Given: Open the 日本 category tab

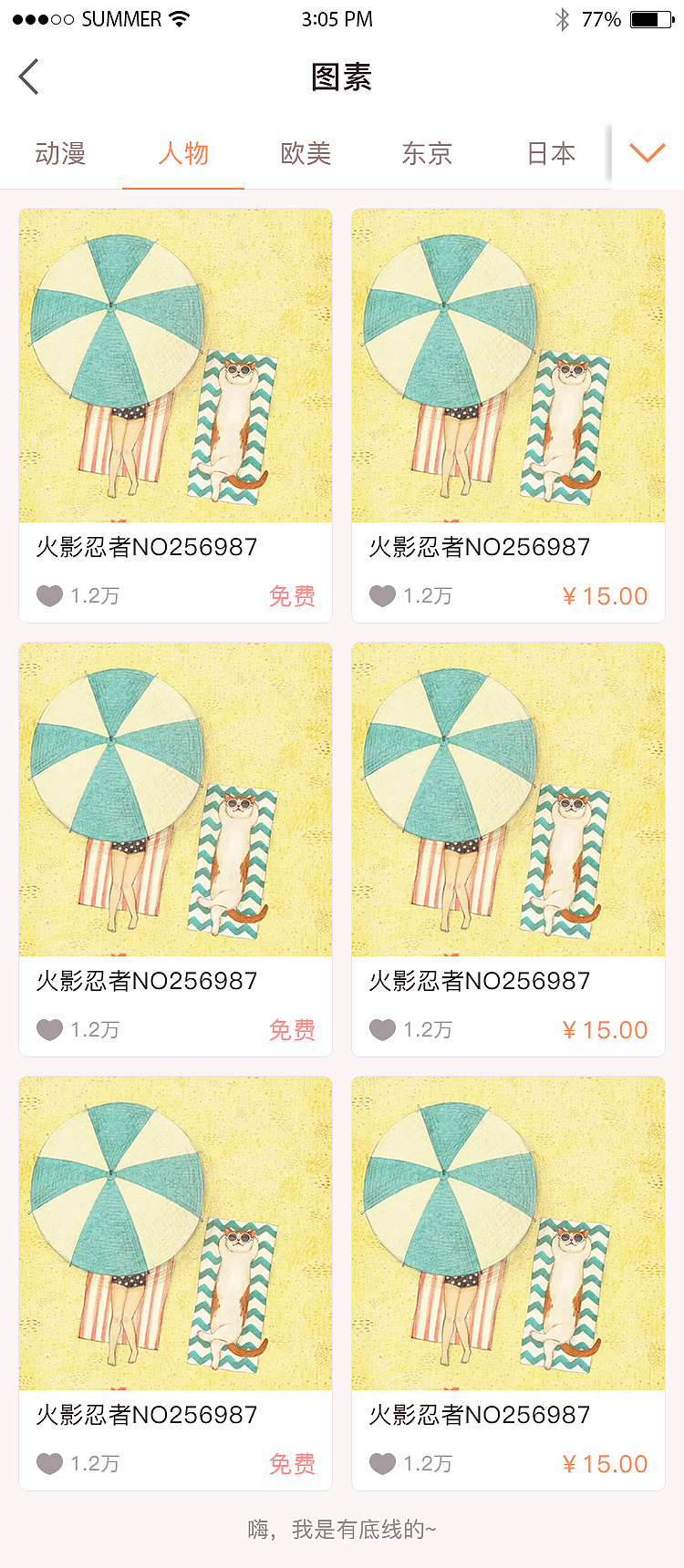Looking at the screenshot, I should point(551,153).
